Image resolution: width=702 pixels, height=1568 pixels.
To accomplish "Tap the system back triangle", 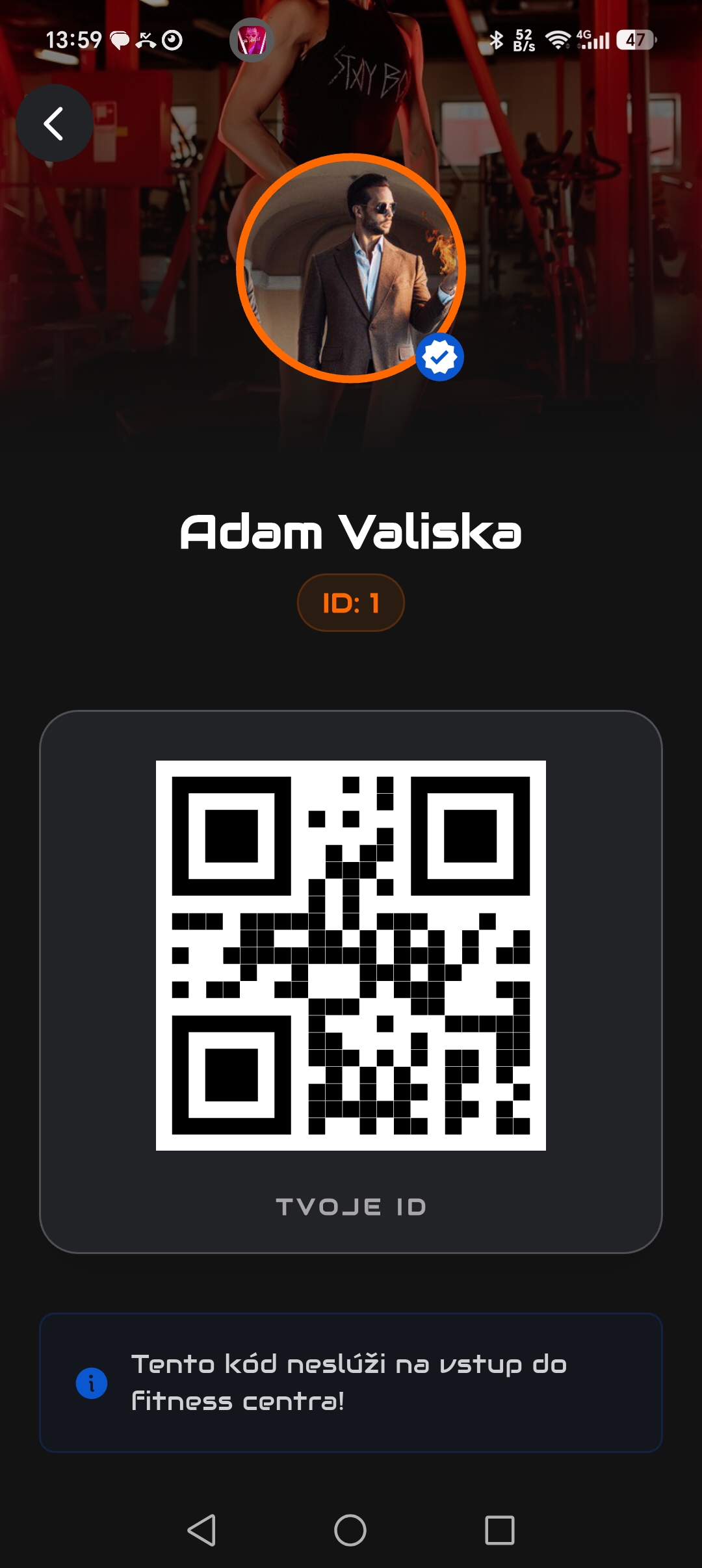I will [201, 1530].
